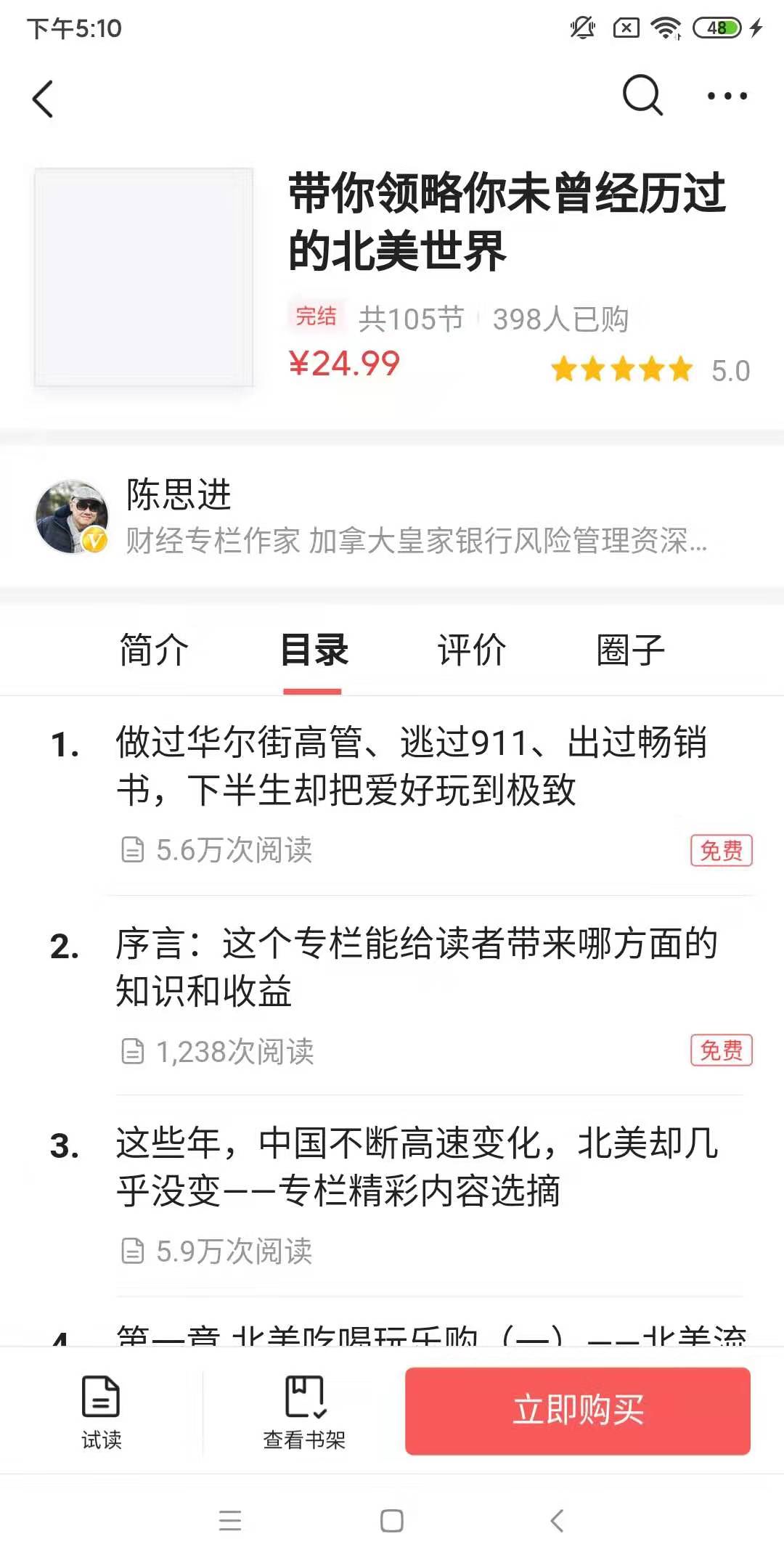Tap the 立即购买 purchase button

click(577, 1408)
